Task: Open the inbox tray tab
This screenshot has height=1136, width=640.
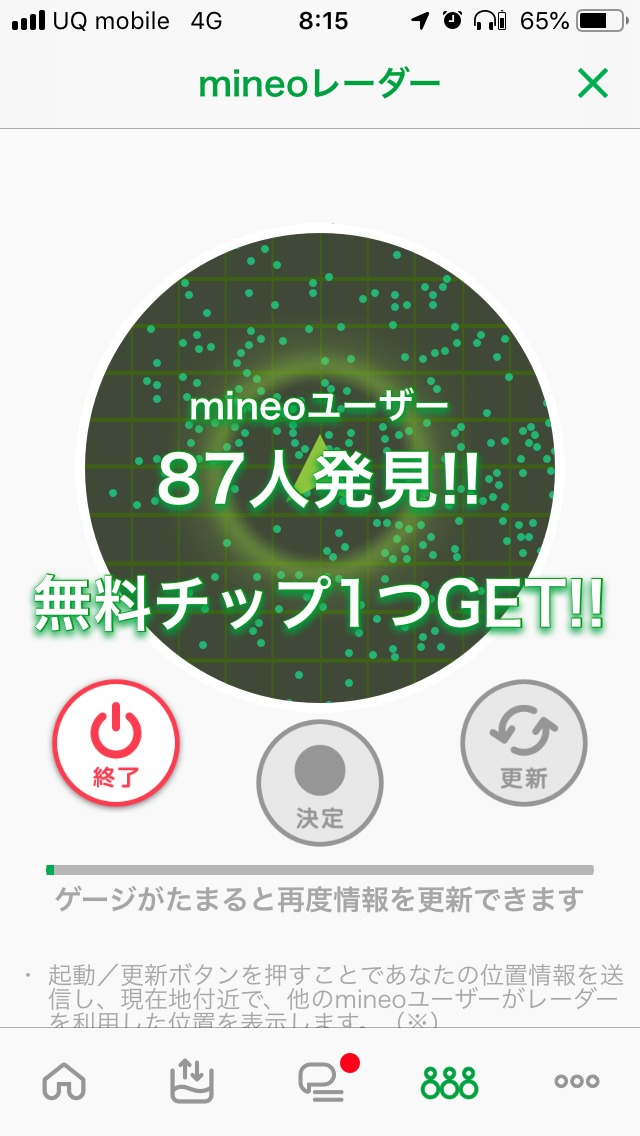Action: (192, 1082)
